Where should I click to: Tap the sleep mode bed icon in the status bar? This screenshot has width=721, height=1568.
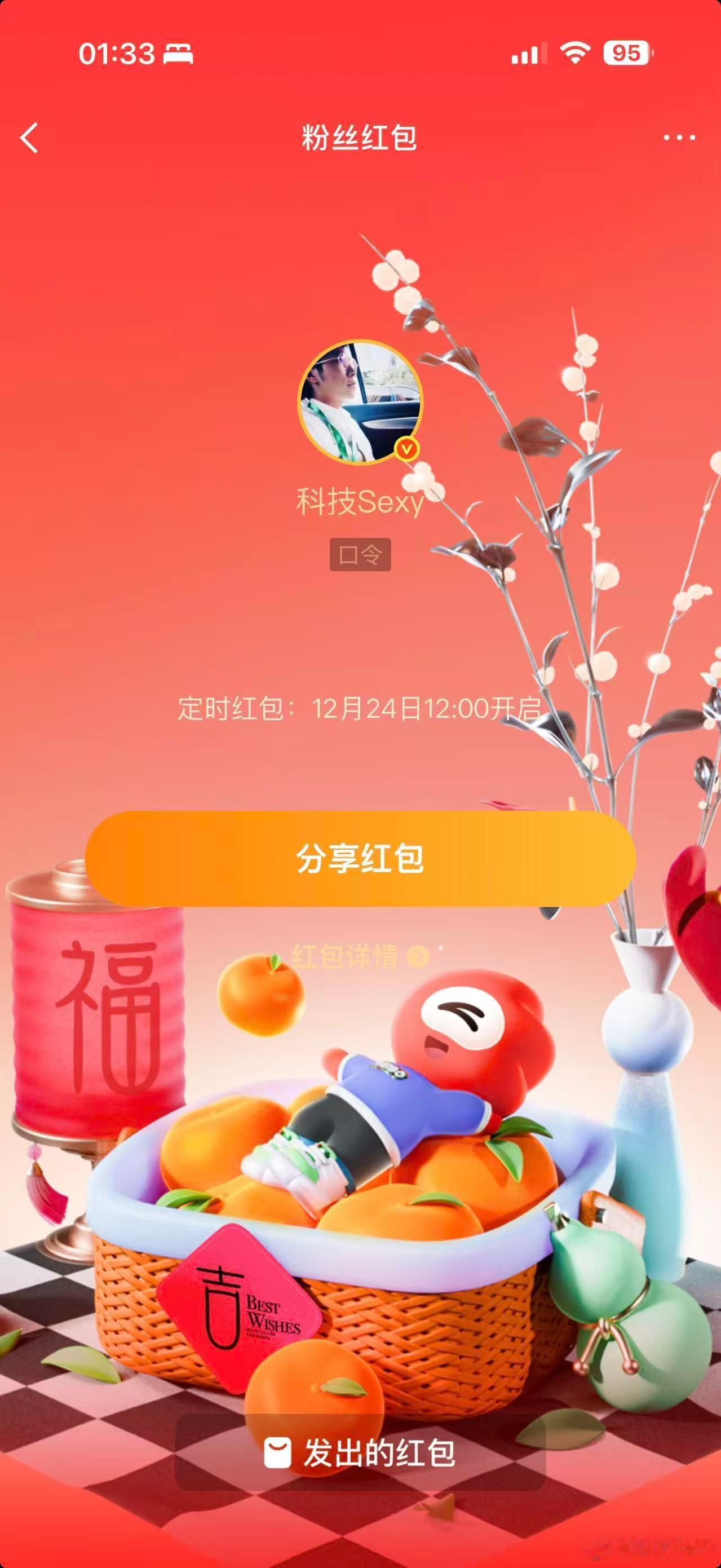tap(176, 54)
